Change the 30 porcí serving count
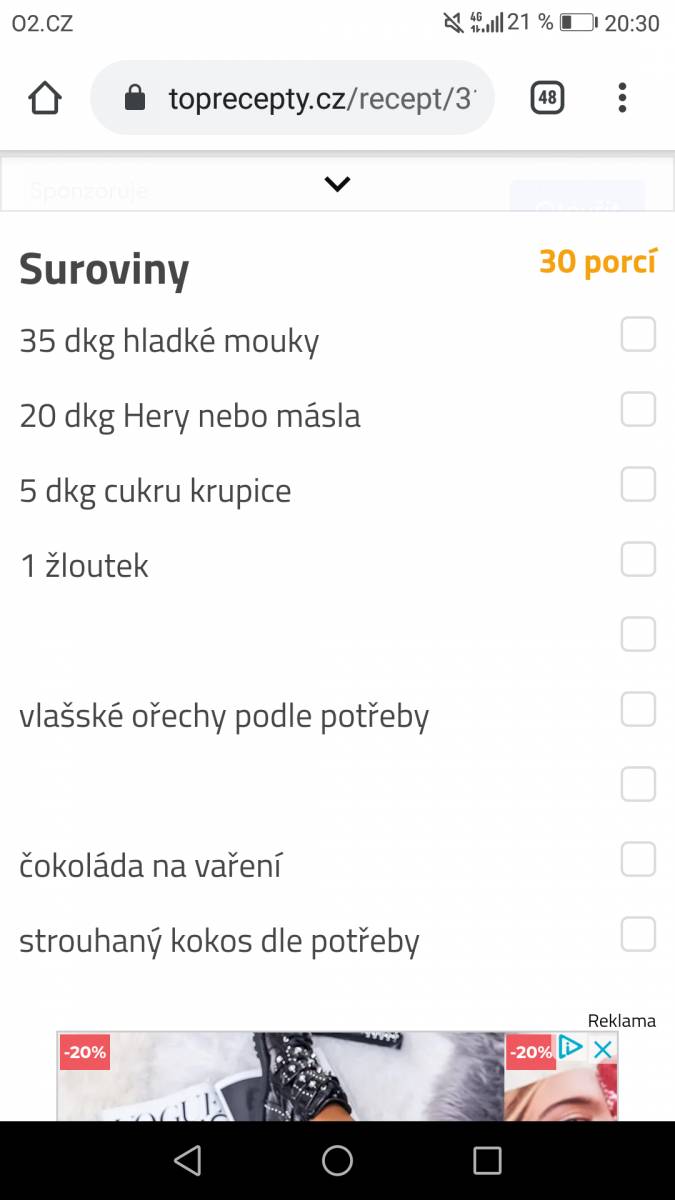The height and width of the screenshot is (1200, 675). pyautogui.click(x=598, y=262)
